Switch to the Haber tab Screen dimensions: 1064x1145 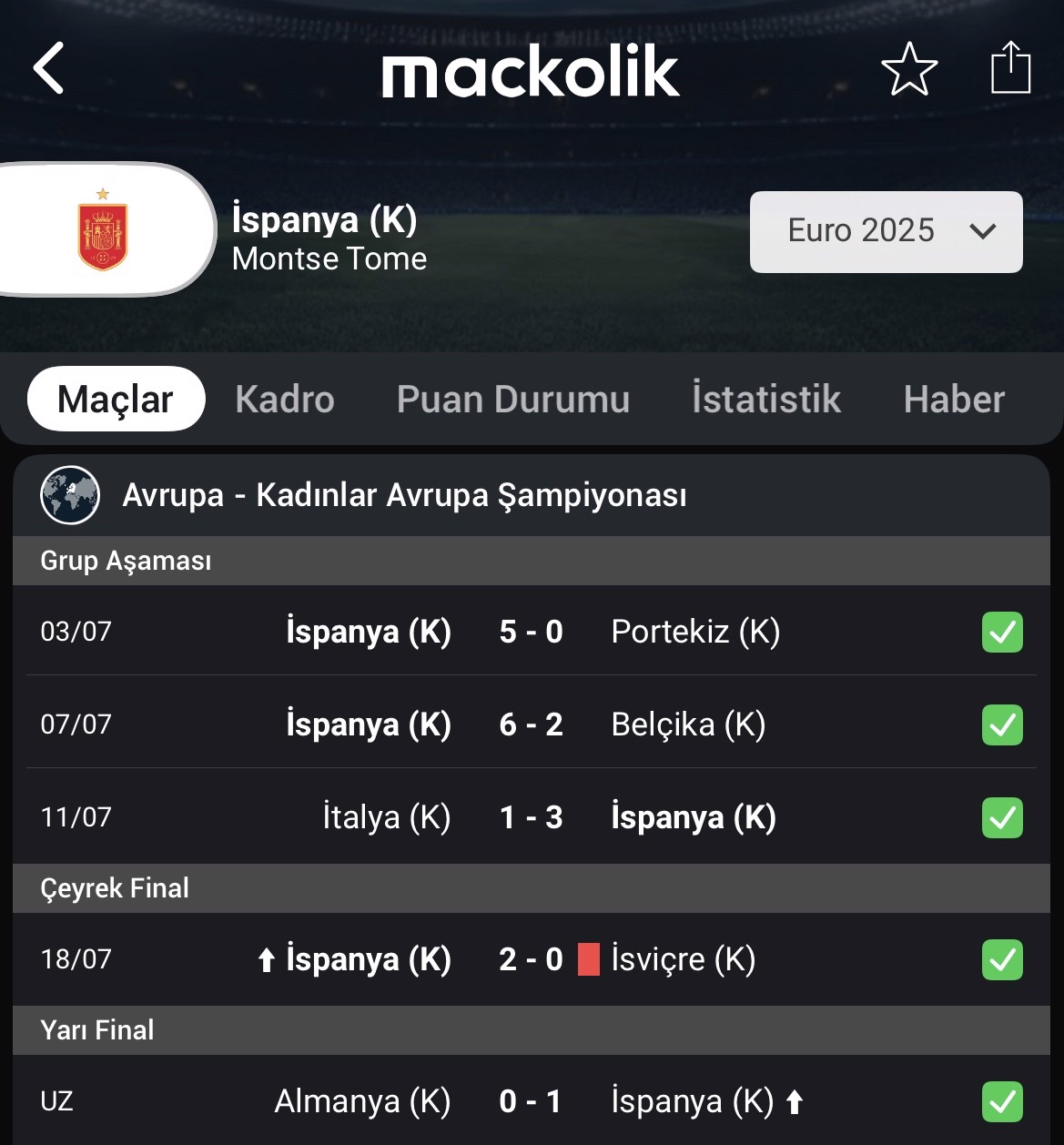click(x=953, y=399)
